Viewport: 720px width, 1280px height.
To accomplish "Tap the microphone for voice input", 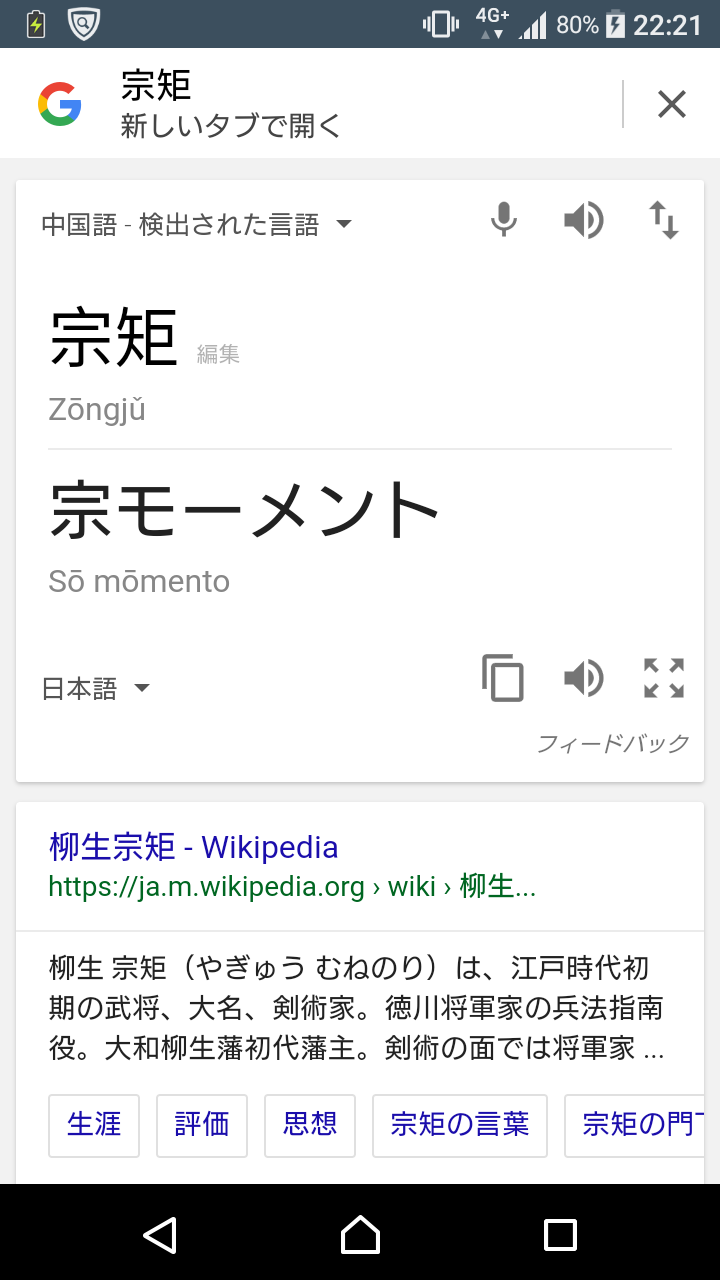I will pos(505,220).
